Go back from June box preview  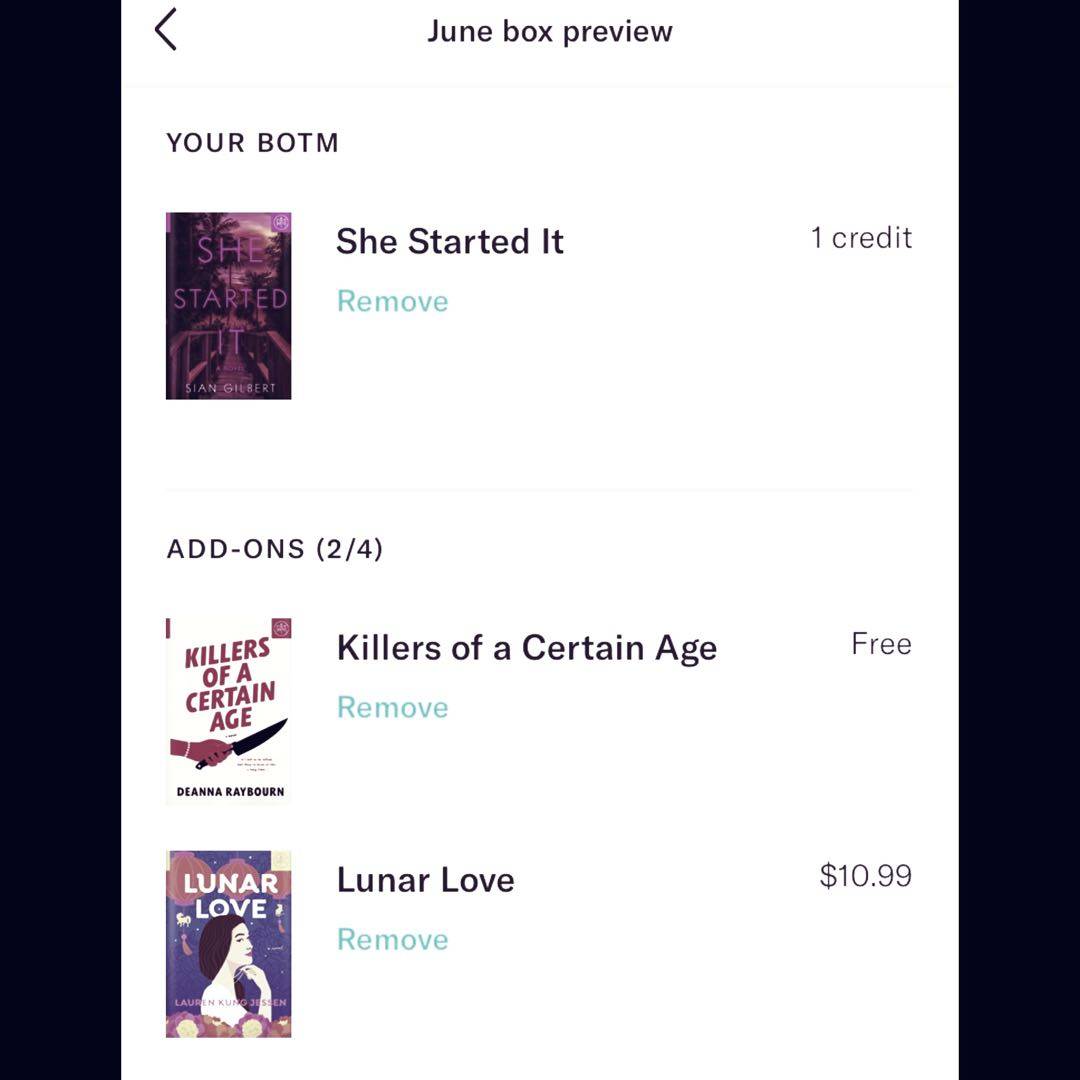click(166, 30)
